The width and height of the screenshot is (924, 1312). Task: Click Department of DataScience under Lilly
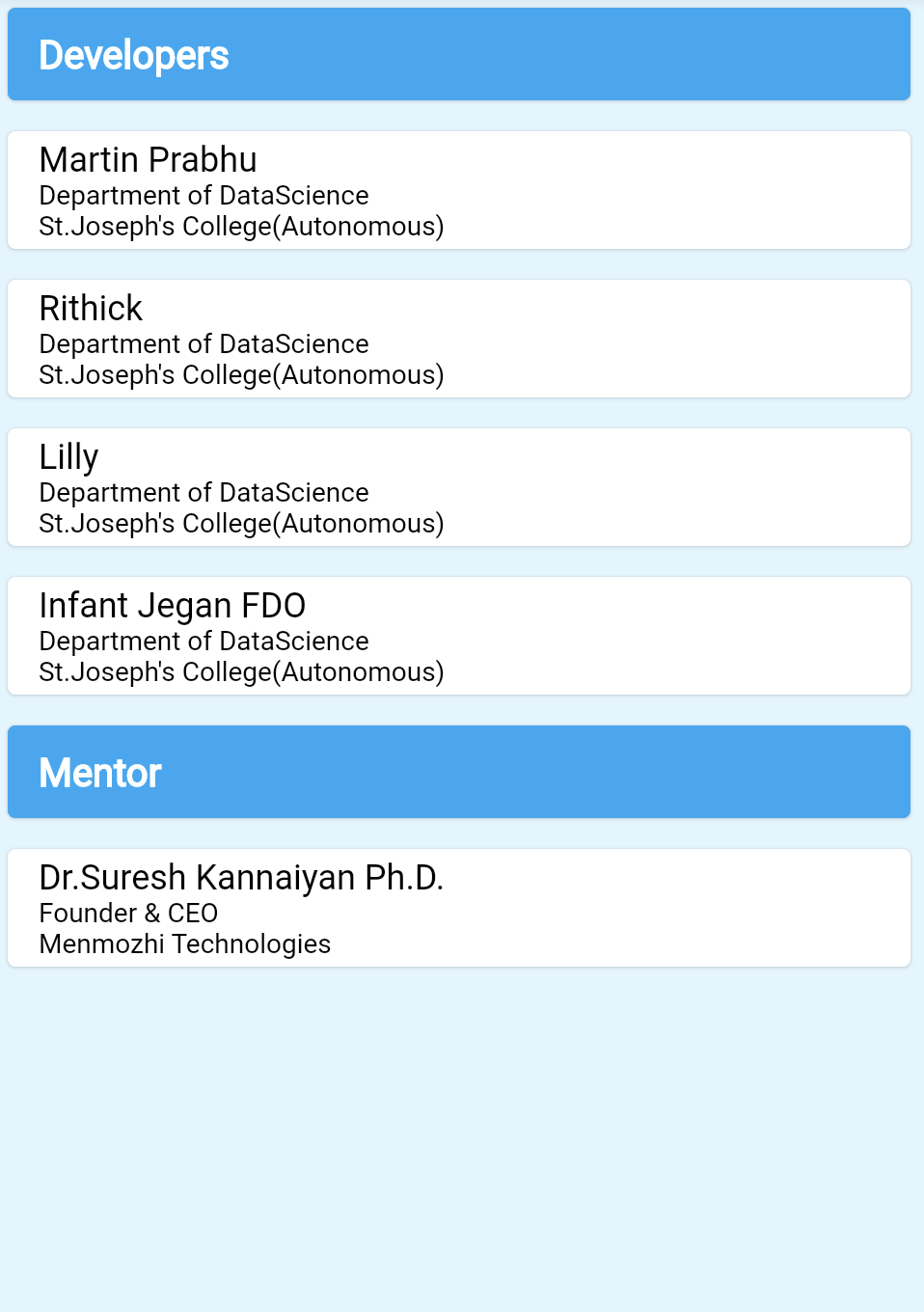pos(204,493)
